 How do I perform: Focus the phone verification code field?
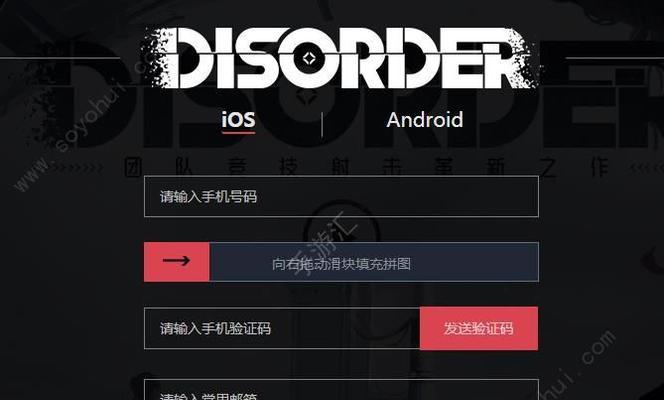coord(281,328)
